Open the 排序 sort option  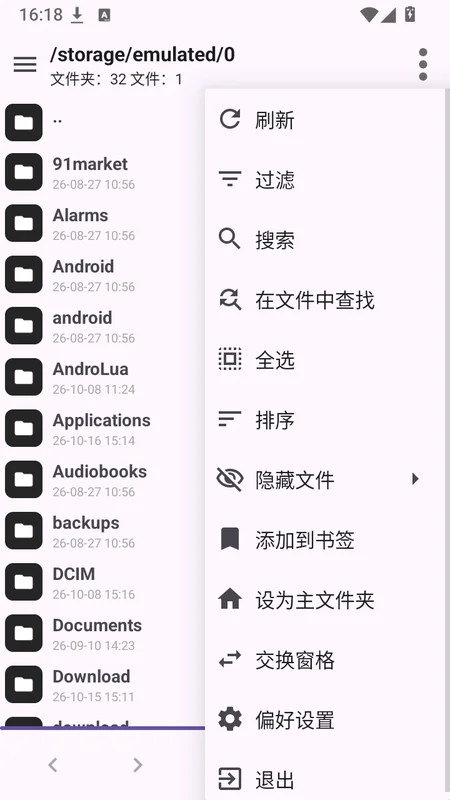click(325, 420)
